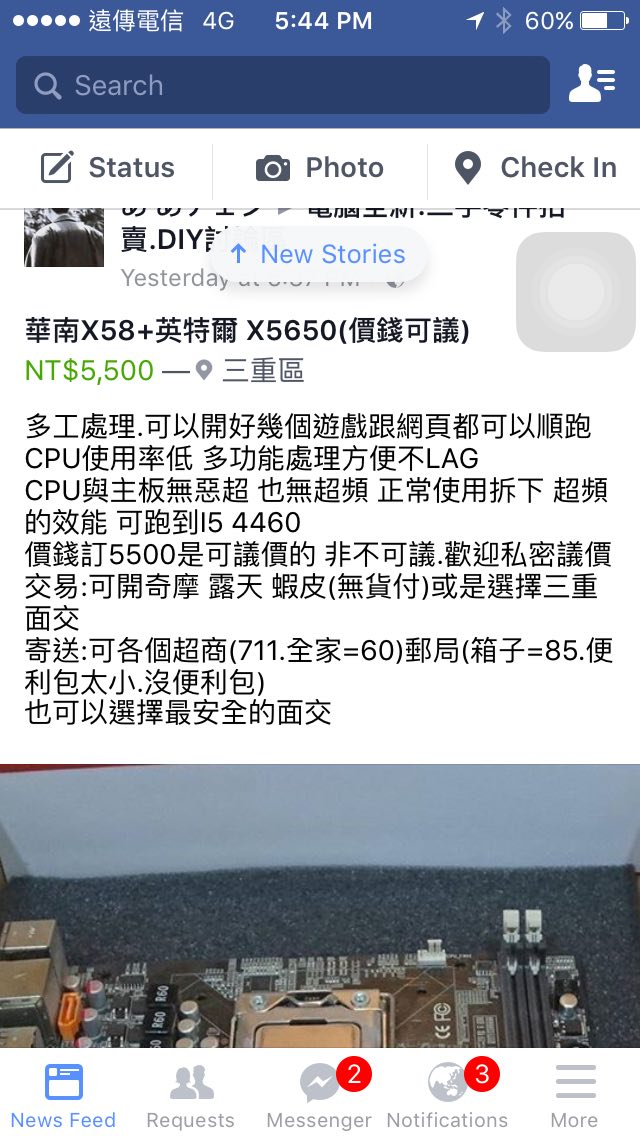Switch to the News Feed tab
Viewport: 640px width, 1136px height.
(x=64, y=1094)
